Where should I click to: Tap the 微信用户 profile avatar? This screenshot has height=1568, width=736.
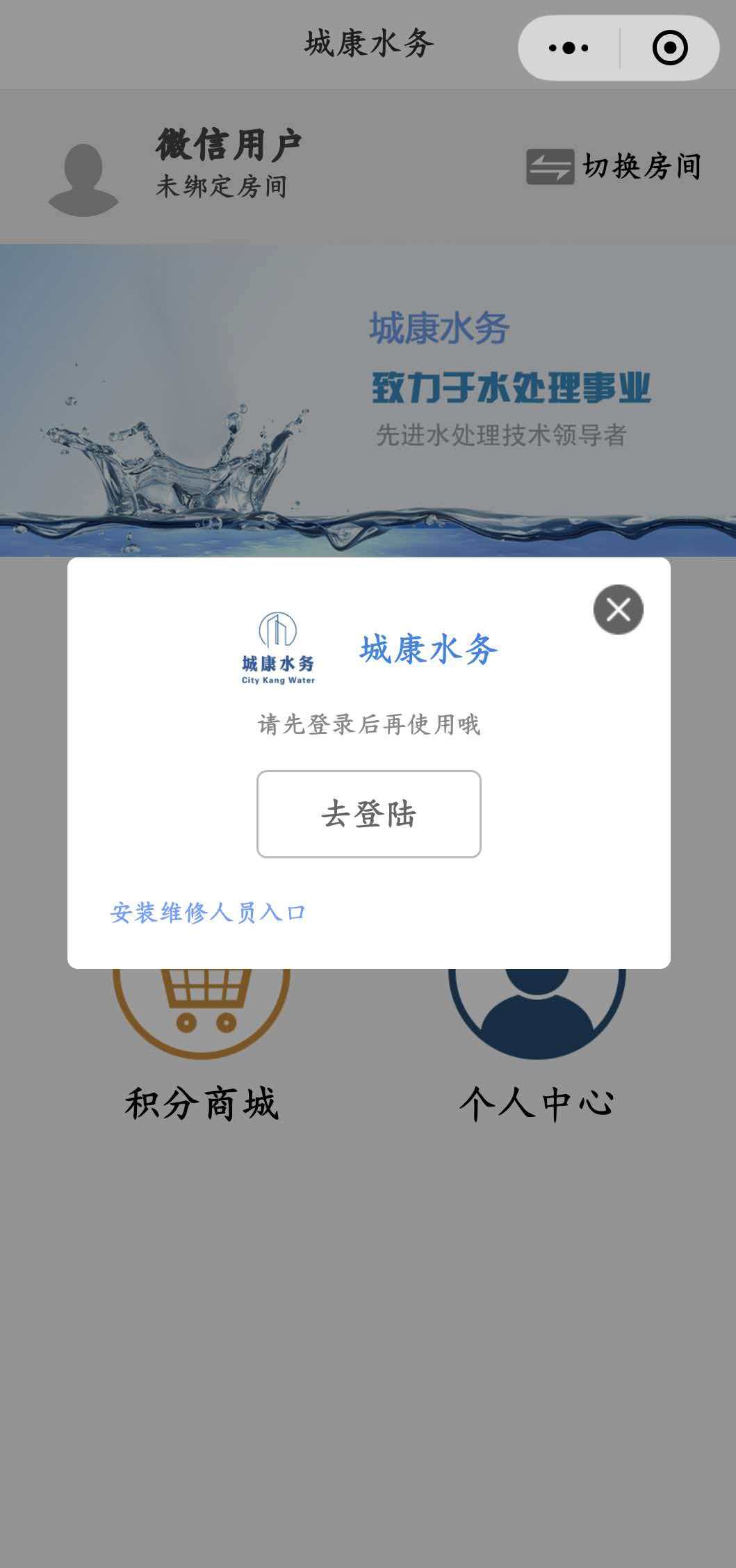(x=83, y=179)
